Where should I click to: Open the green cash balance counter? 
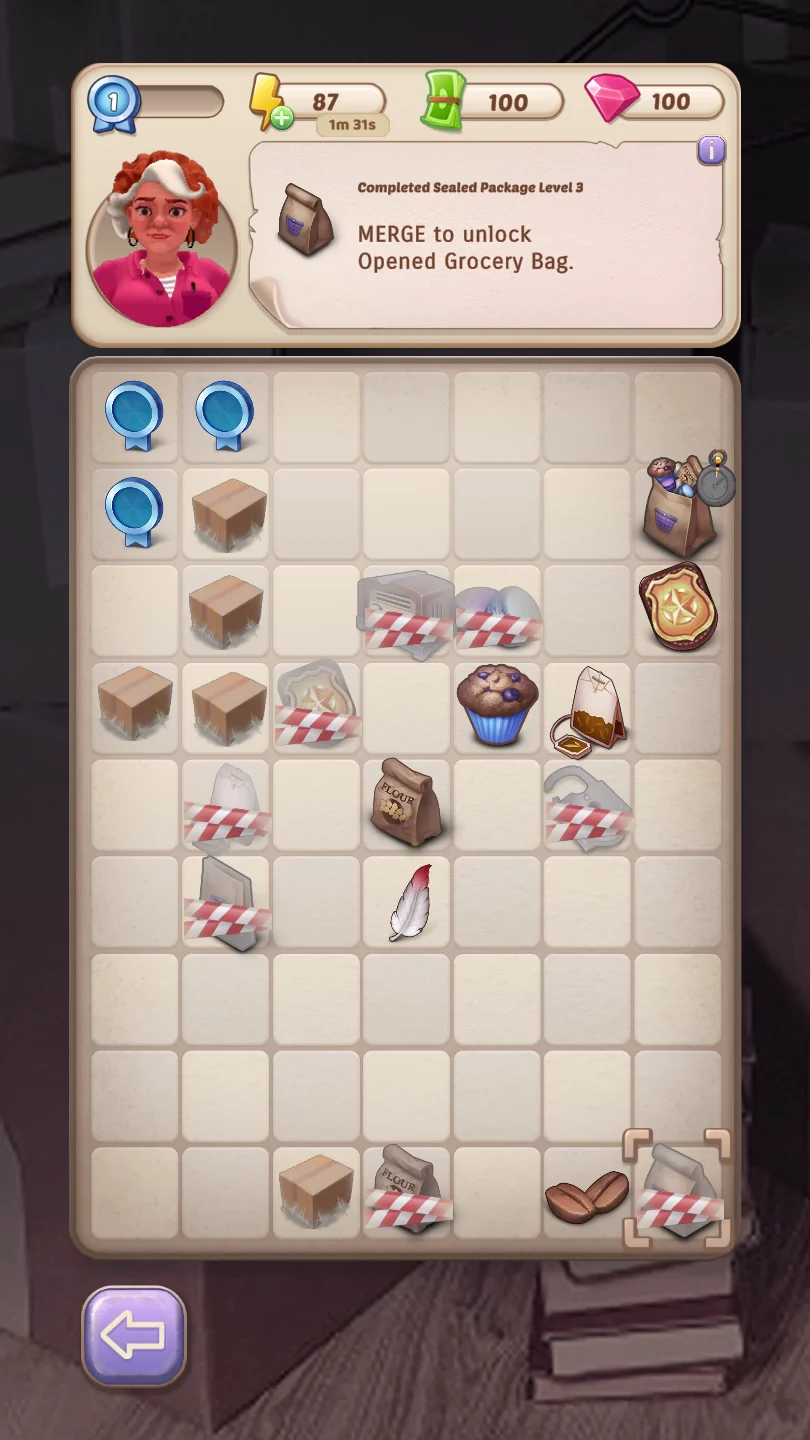click(490, 101)
